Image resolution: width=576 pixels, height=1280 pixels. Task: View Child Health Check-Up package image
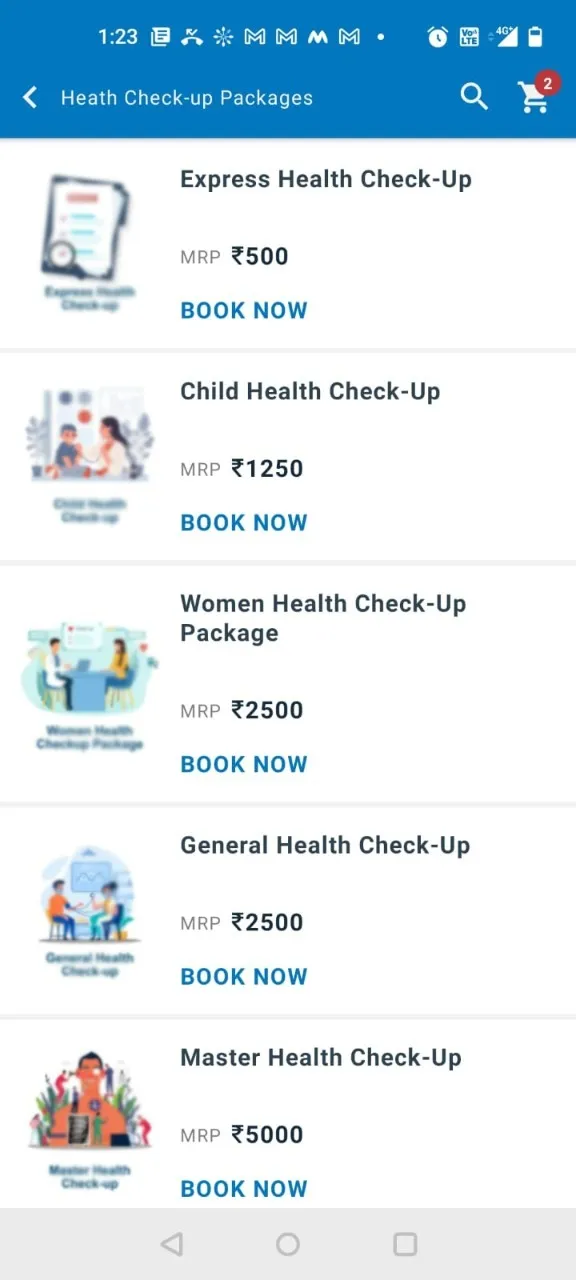(90, 455)
